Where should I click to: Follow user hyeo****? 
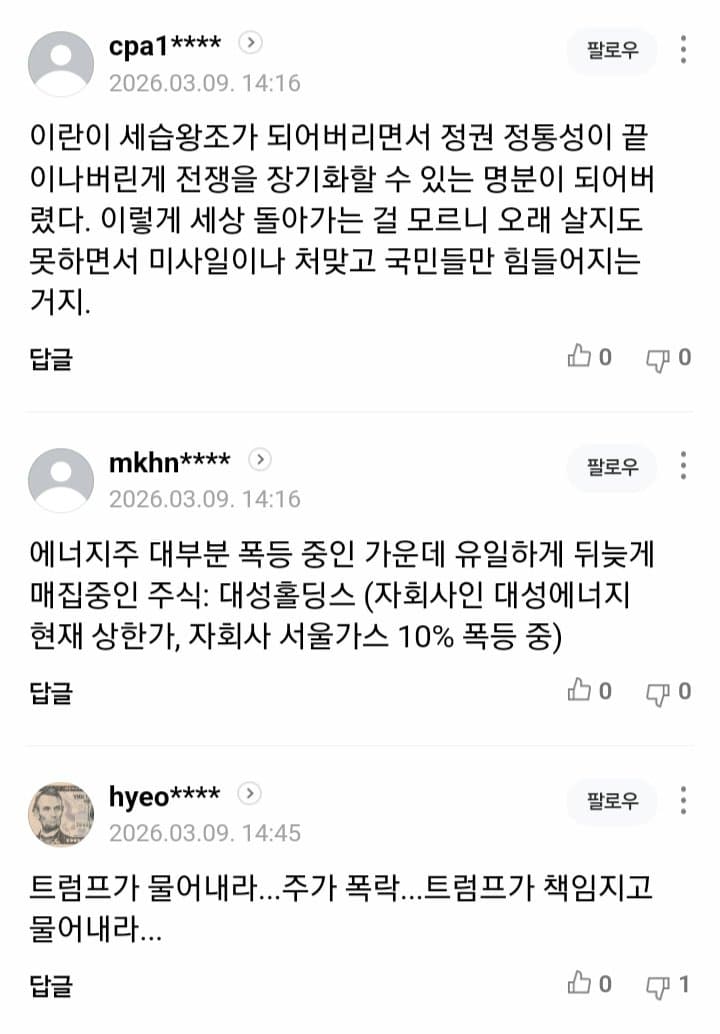[611, 800]
